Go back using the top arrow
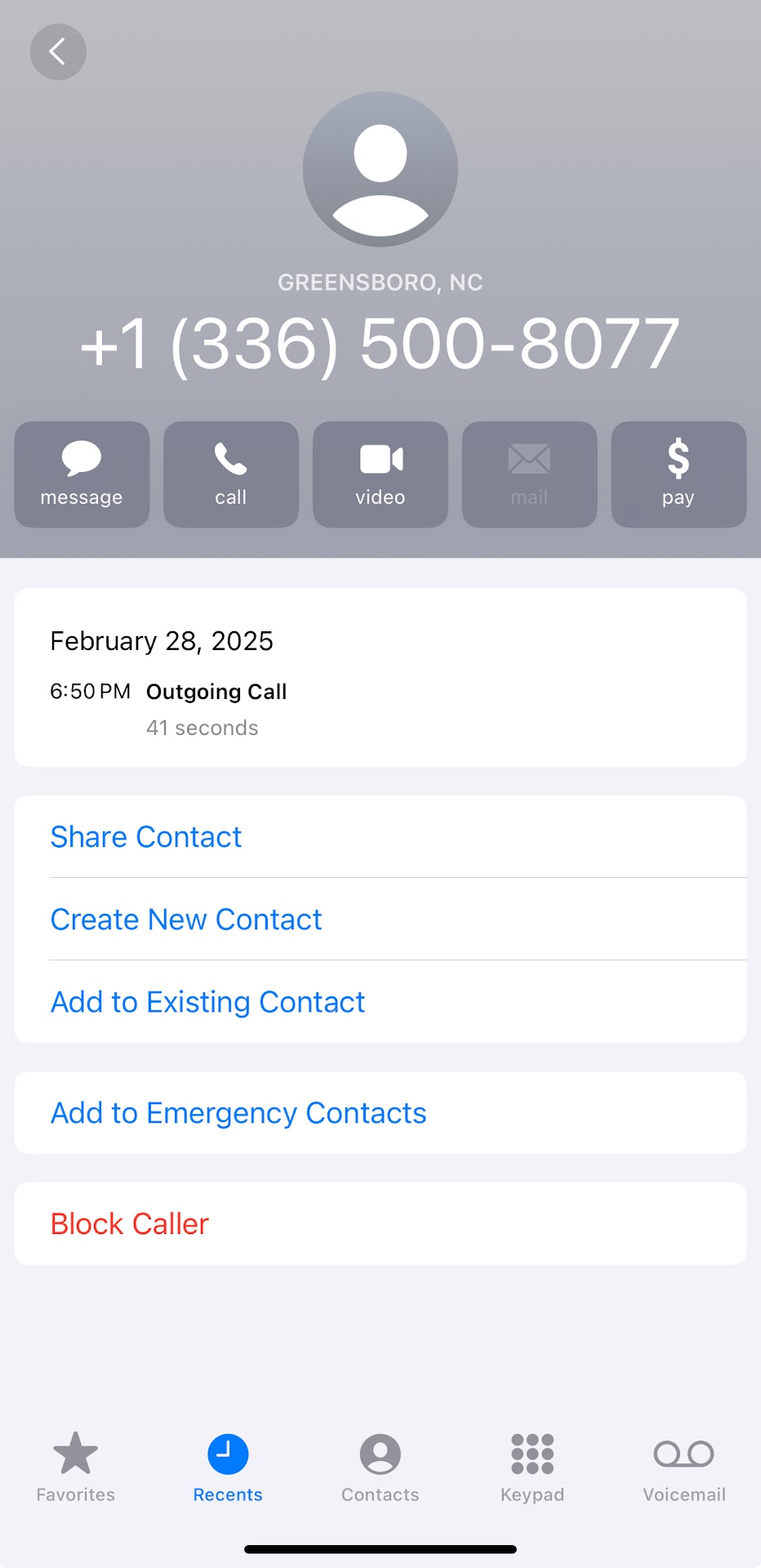The width and height of the screenshot is (761, 1568). [x=58, y=52]
